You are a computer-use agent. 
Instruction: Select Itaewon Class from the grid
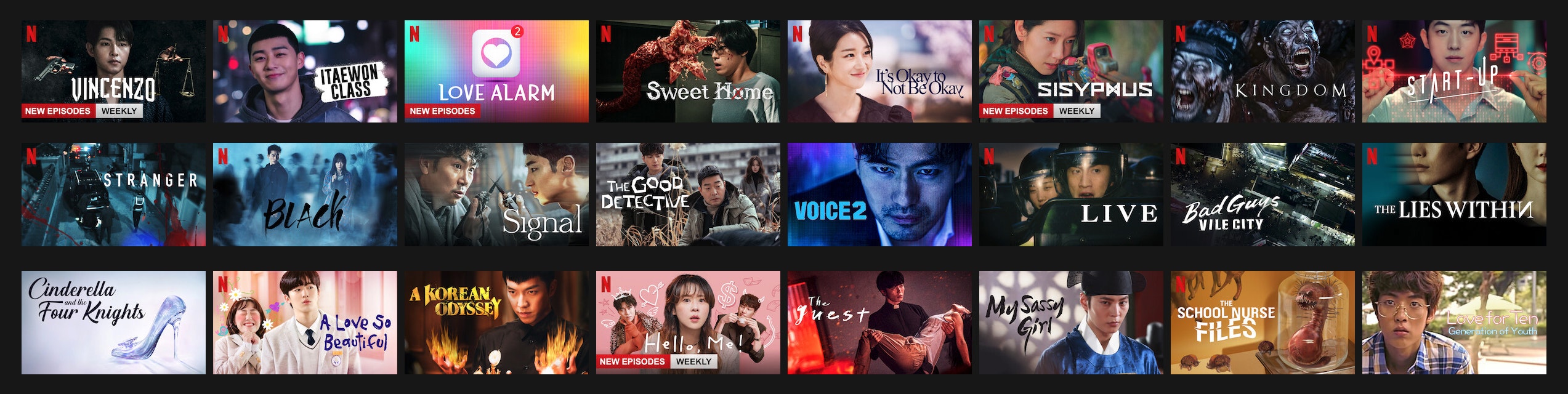(x=305, y=71)
